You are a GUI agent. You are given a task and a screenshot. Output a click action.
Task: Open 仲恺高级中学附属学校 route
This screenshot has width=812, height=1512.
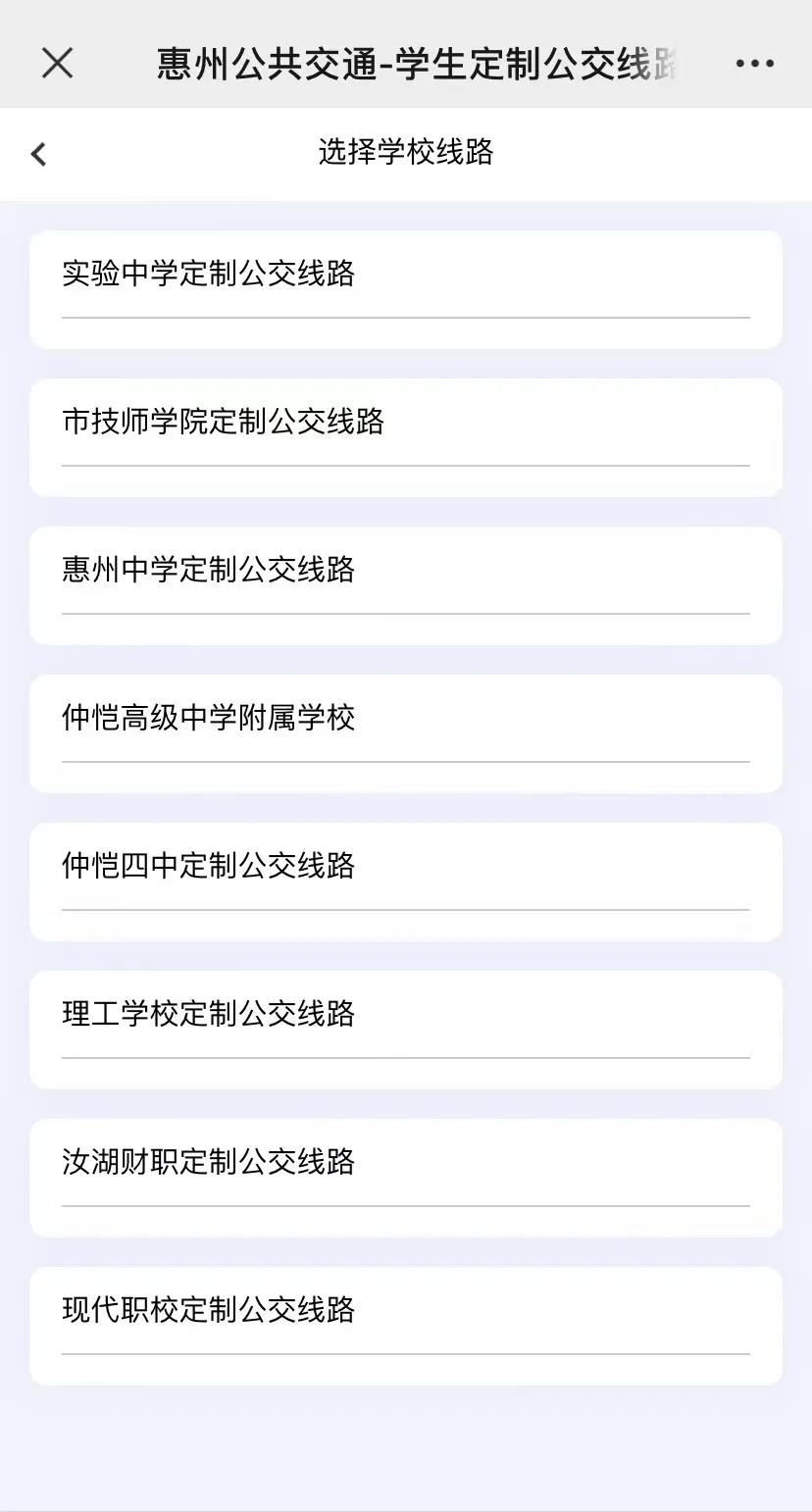coord(405,733)
